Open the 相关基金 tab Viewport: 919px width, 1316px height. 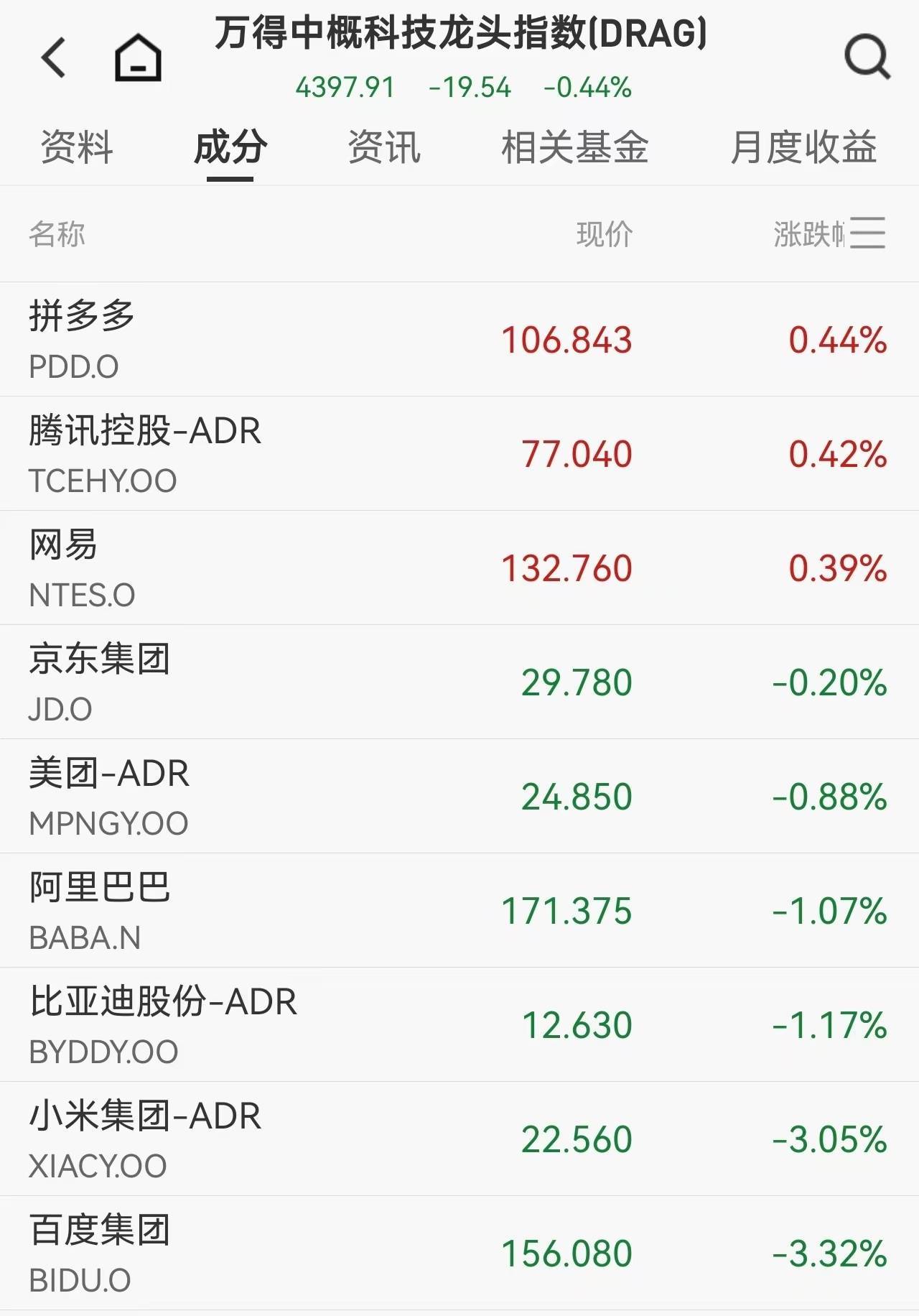click(x=574, y=147)
